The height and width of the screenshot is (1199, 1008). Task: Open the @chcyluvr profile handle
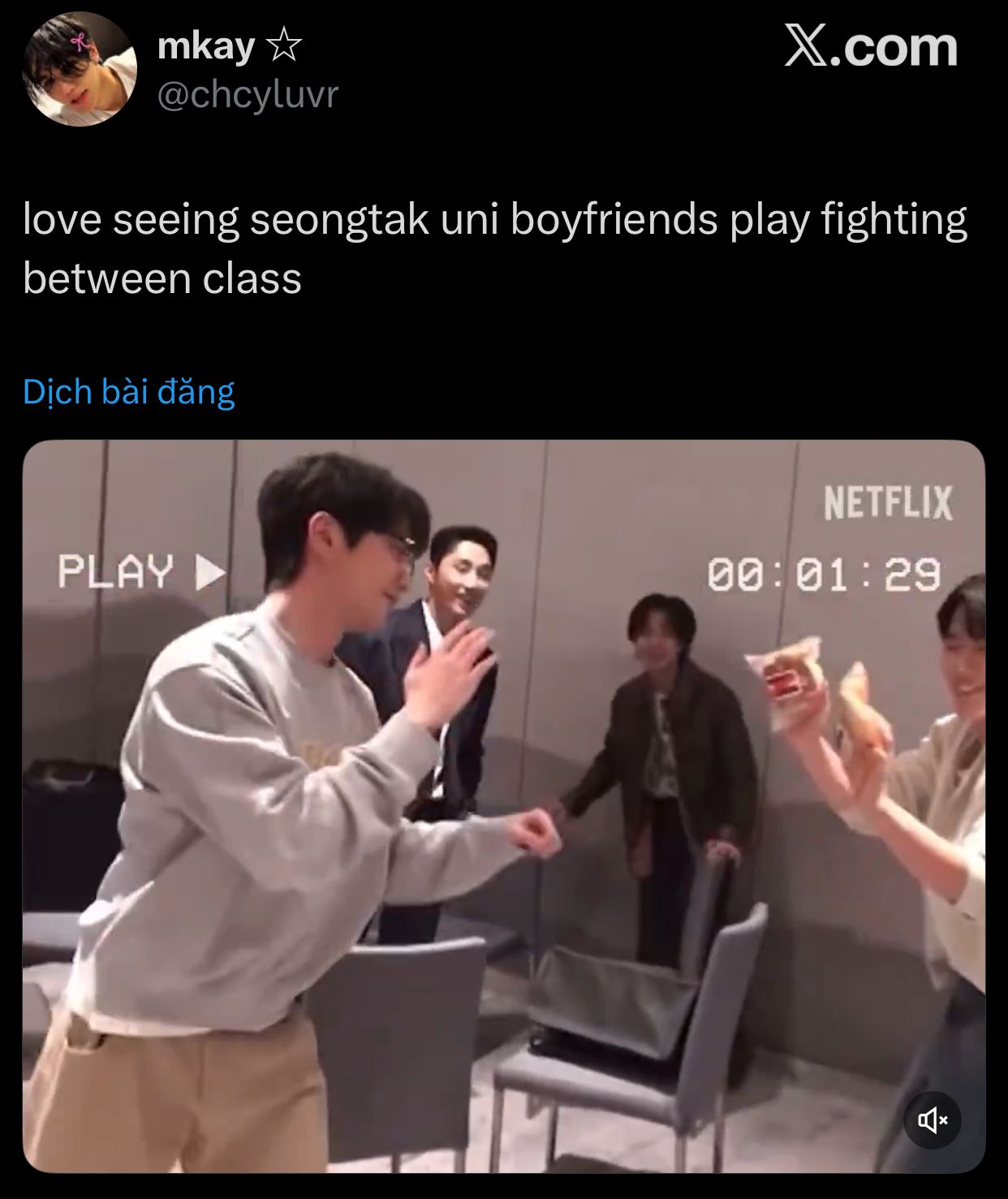pos(248,96)
